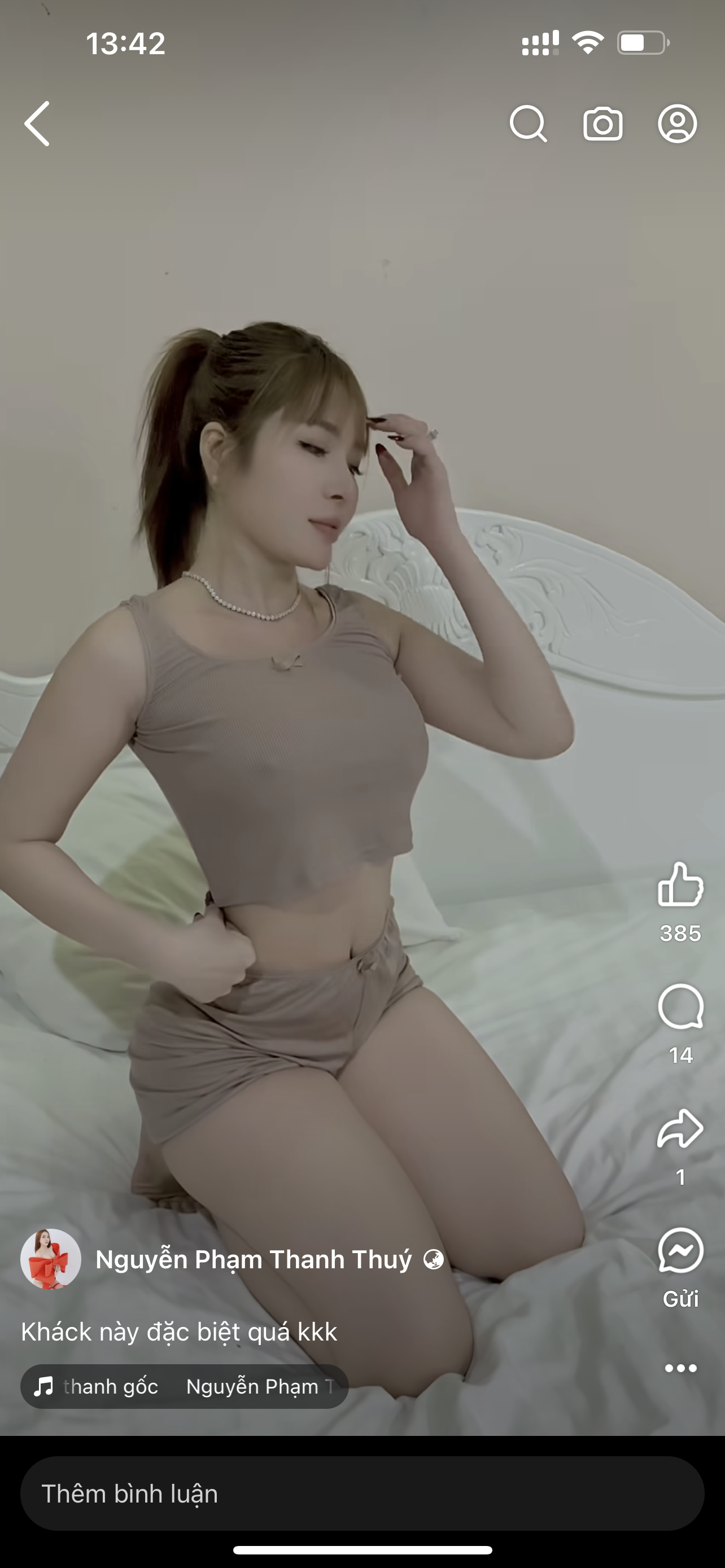Open Nguyễn Phạm Thanh Thuý's profile picture
The image size is (725, 1568).
50,1259
